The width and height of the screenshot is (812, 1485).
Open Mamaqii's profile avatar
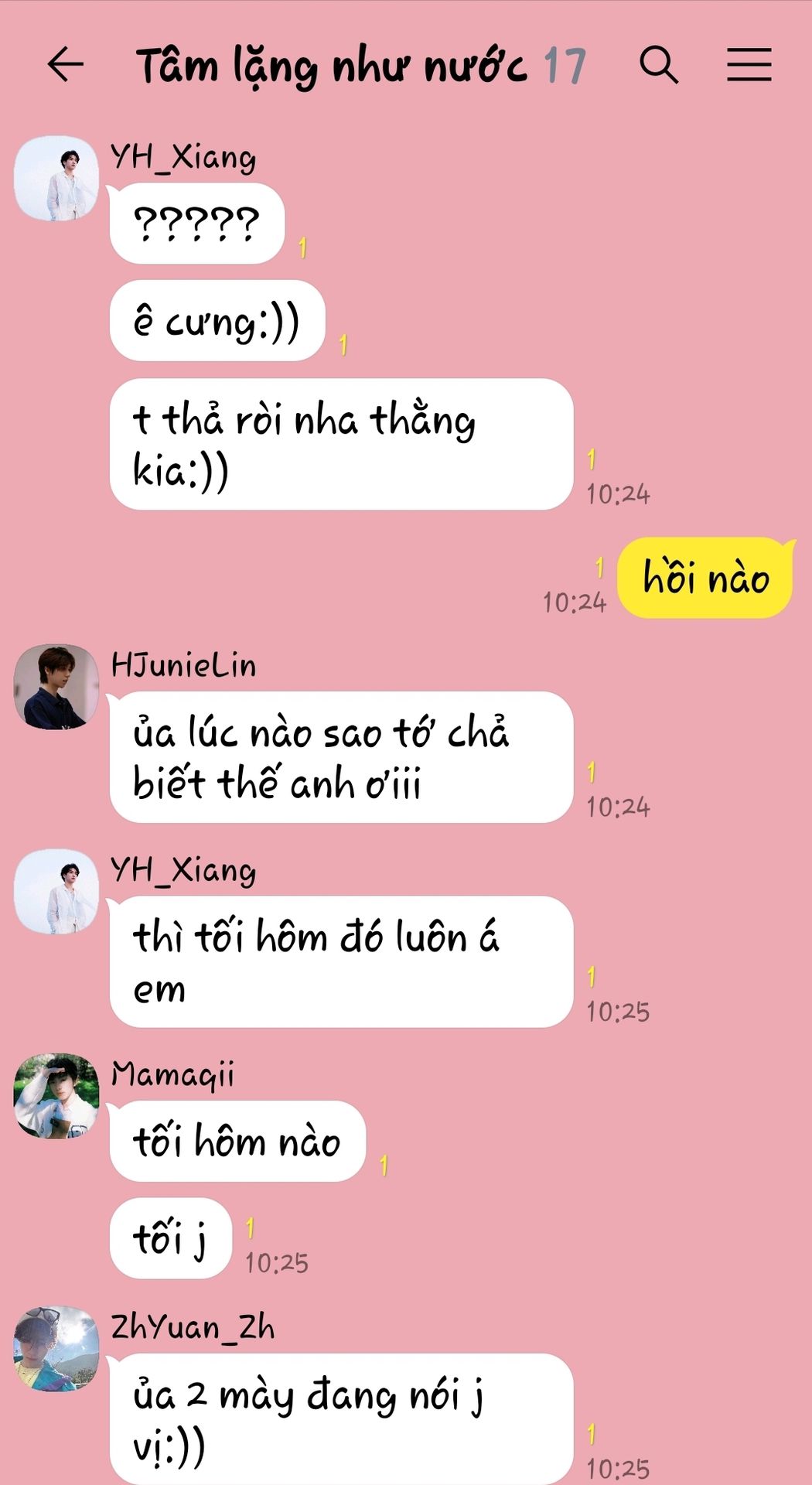click(56, 1095)
